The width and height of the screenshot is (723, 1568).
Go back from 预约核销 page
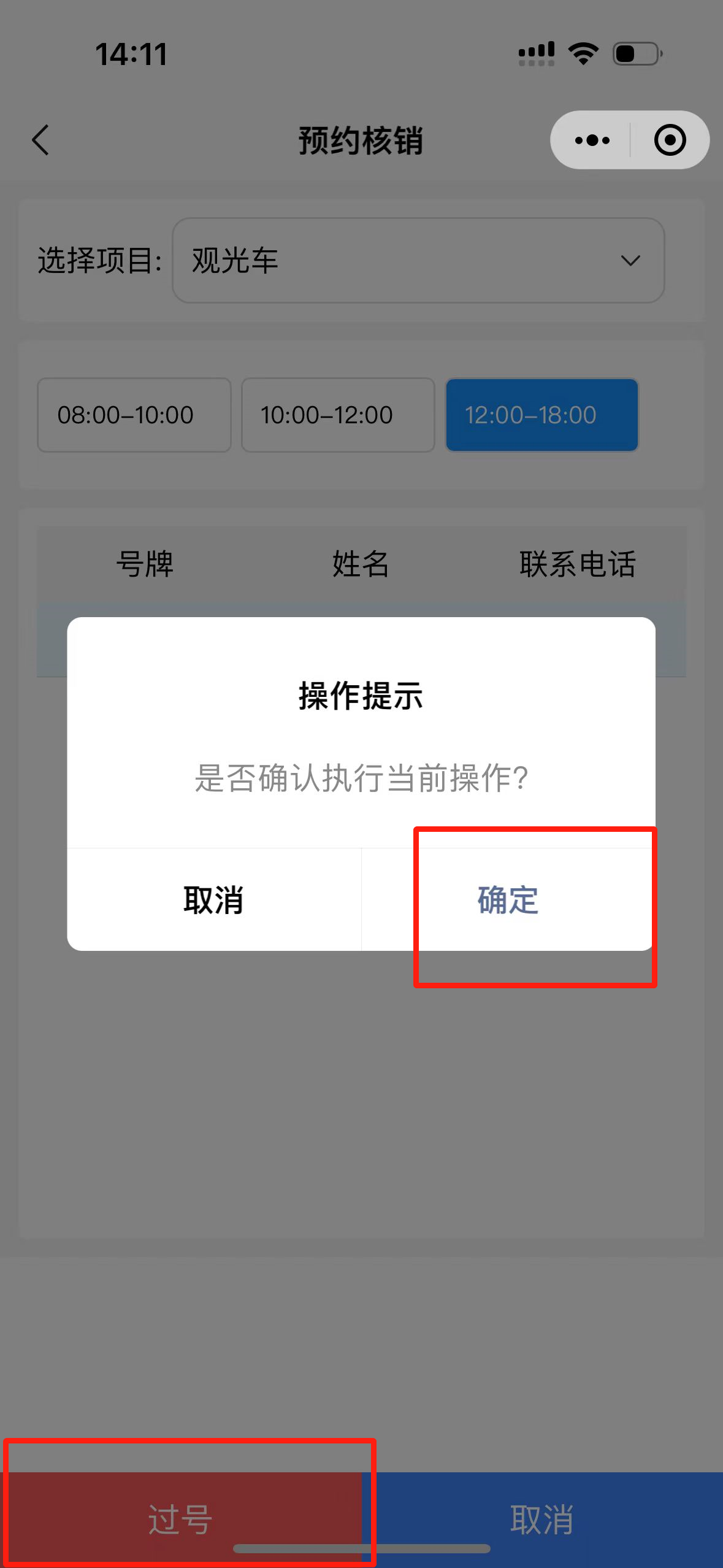40,140
